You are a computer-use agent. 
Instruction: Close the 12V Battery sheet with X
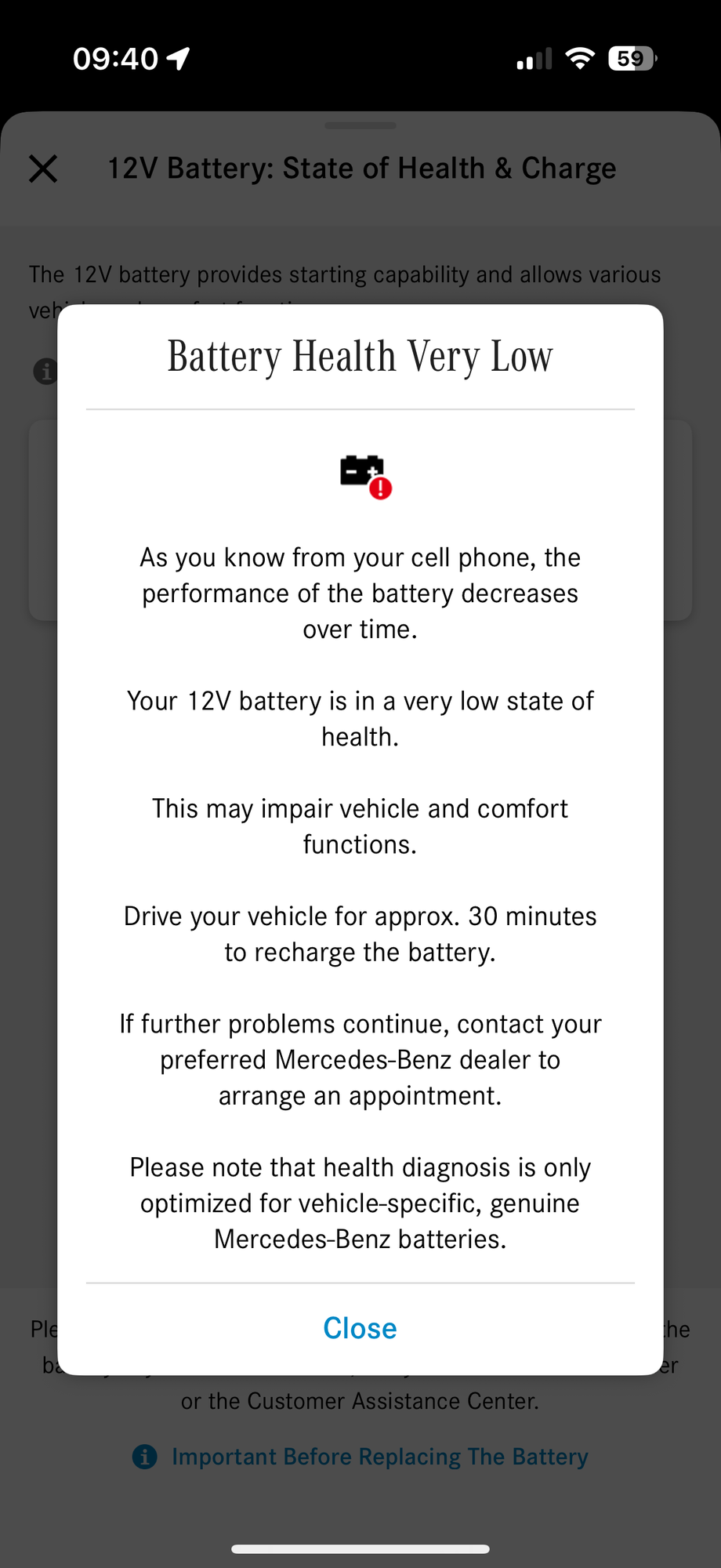[43, 169]
